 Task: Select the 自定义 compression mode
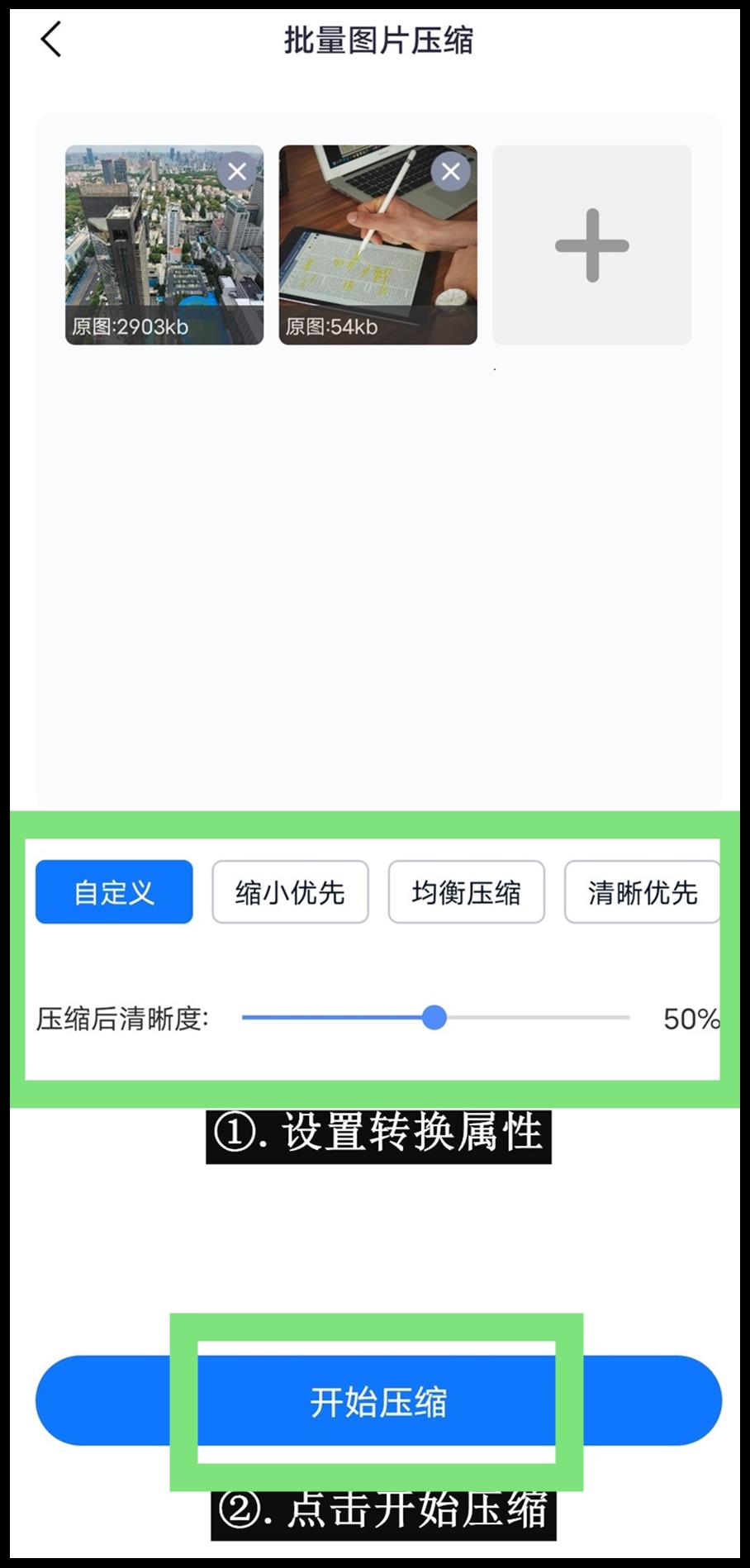pyautogui.click(x=114, y=892)
